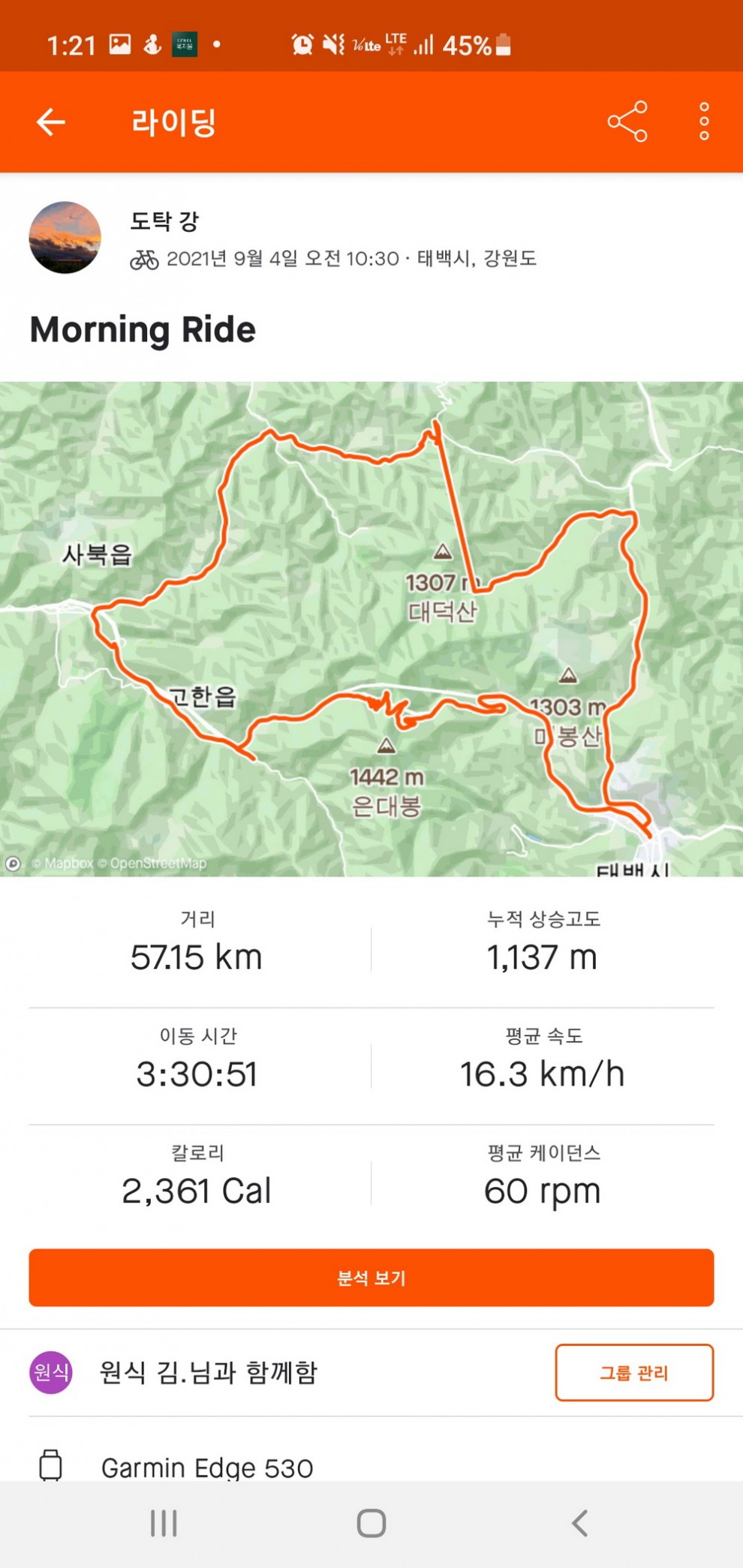Open the system recent apps view
This screenshot has width=743, height=1568.
[x=164, y=1523]
